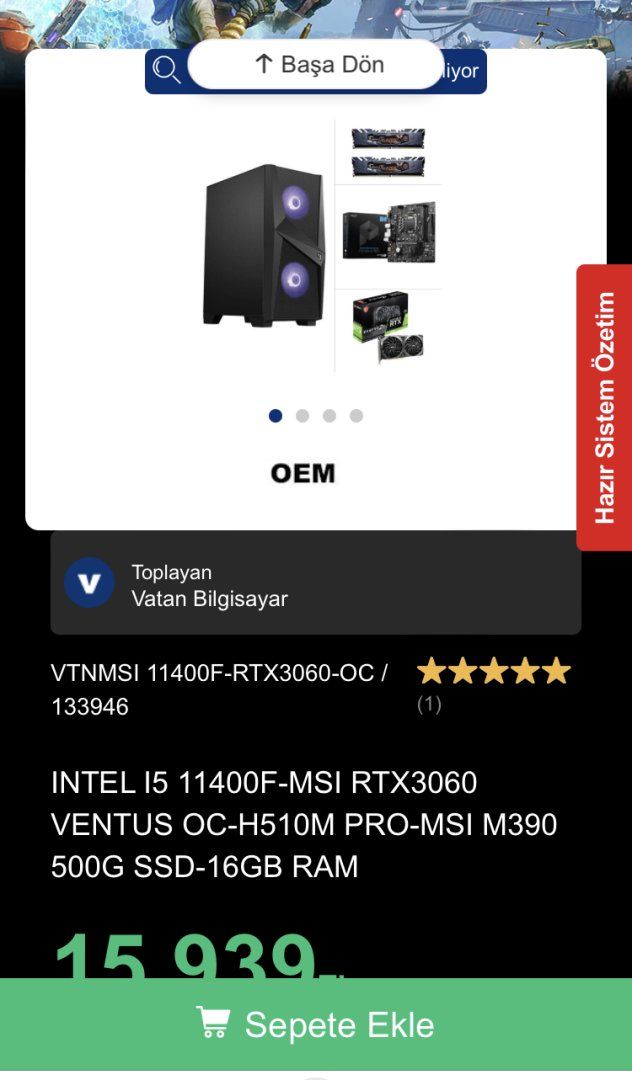Open the Hazır Sistem Özetim side tab
This screenshot has width=632, height=1080.
(x=604, y=407)
